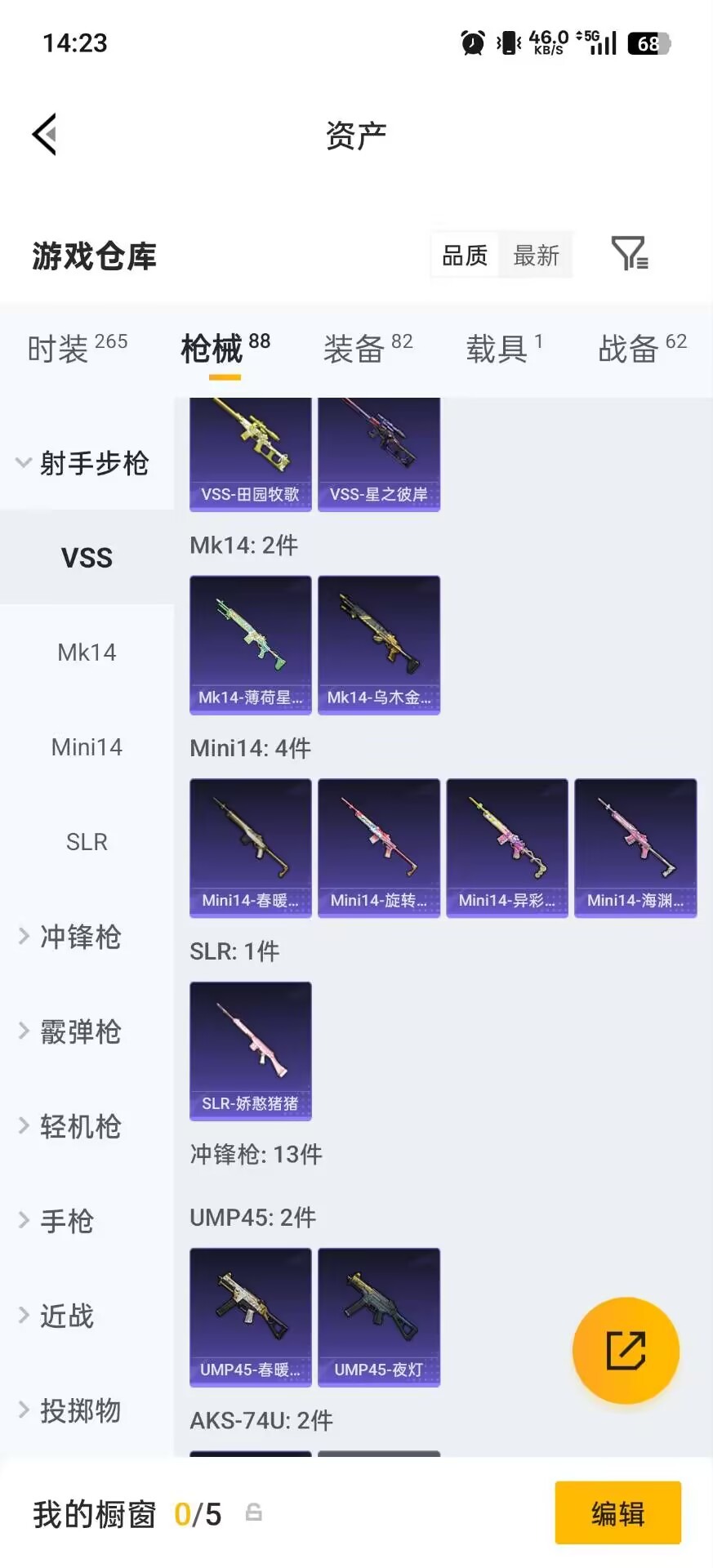Tap the lock icon beside 我的橱窗

click(253, 1513)
